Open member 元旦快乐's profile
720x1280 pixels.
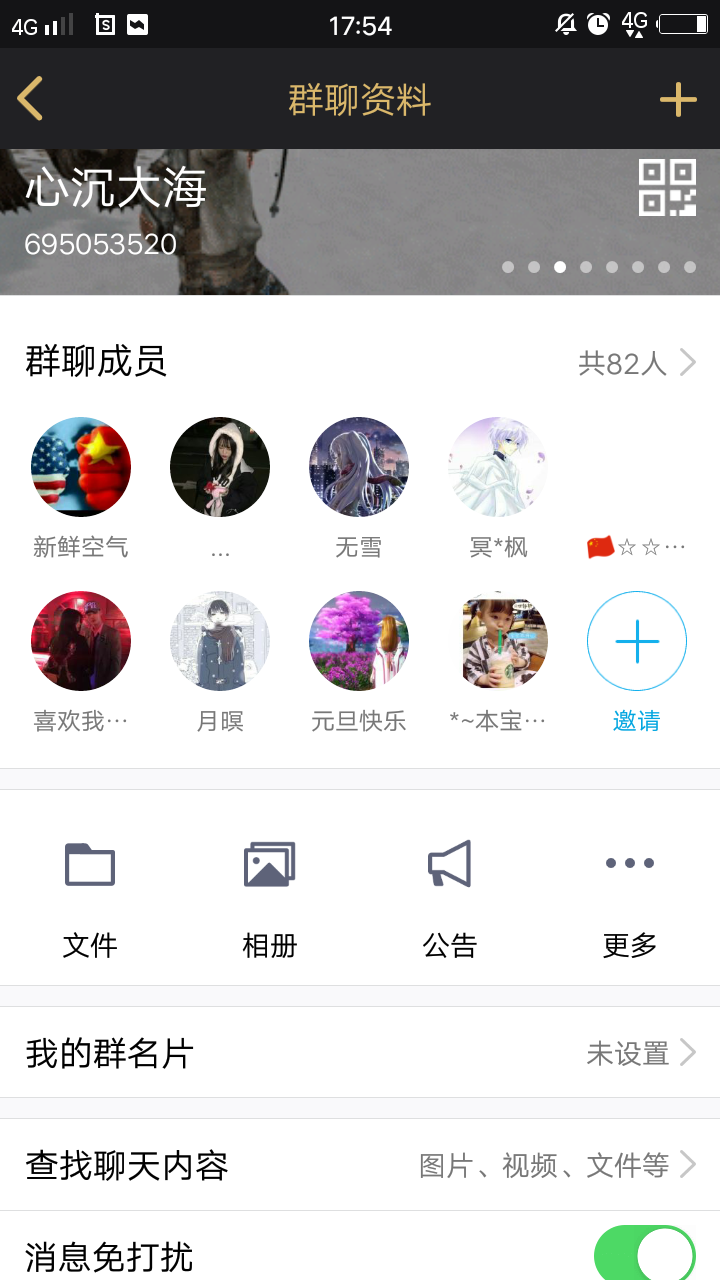(359, 641)
